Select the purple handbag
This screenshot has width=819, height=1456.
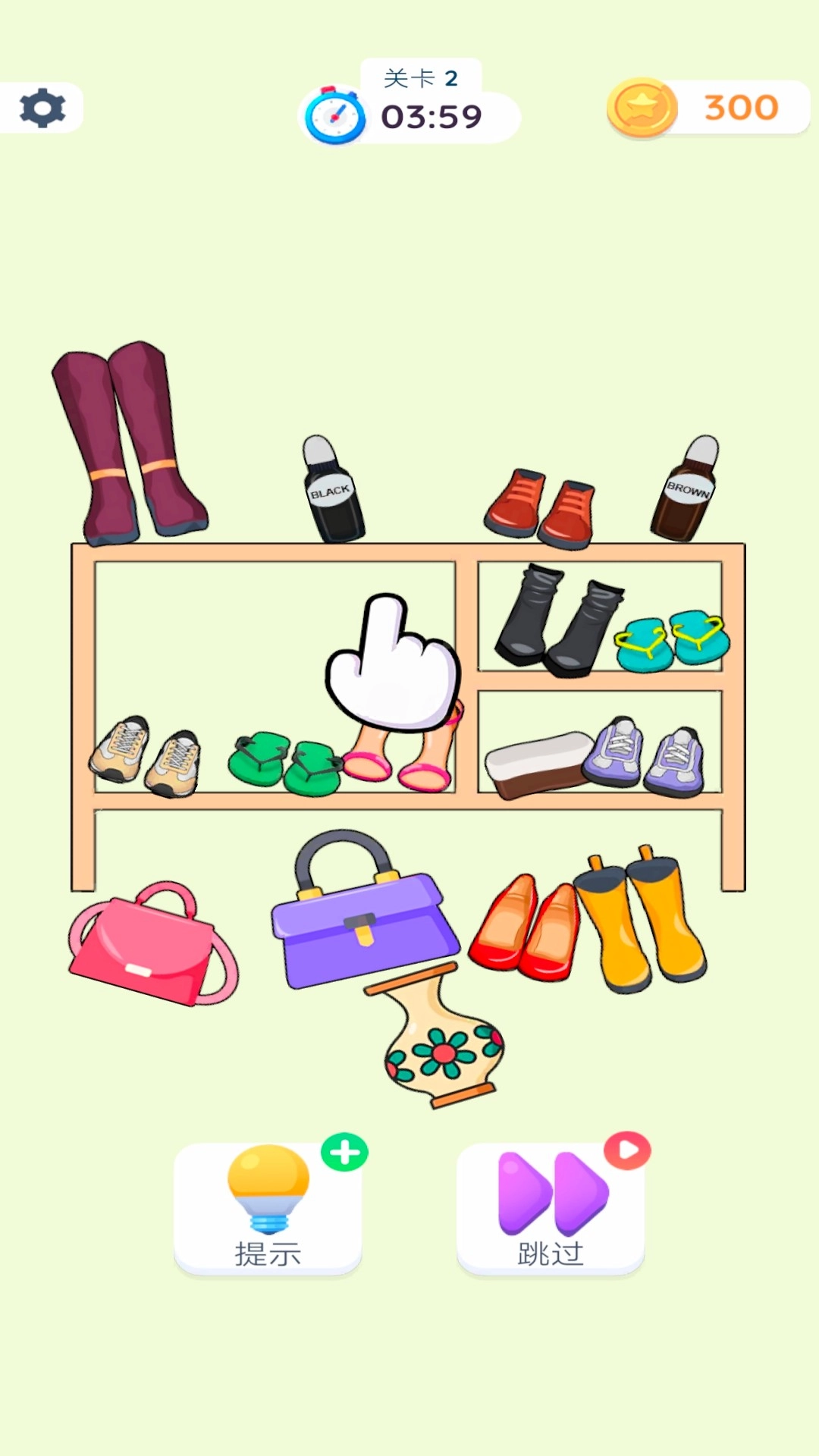tap(365, 910)
